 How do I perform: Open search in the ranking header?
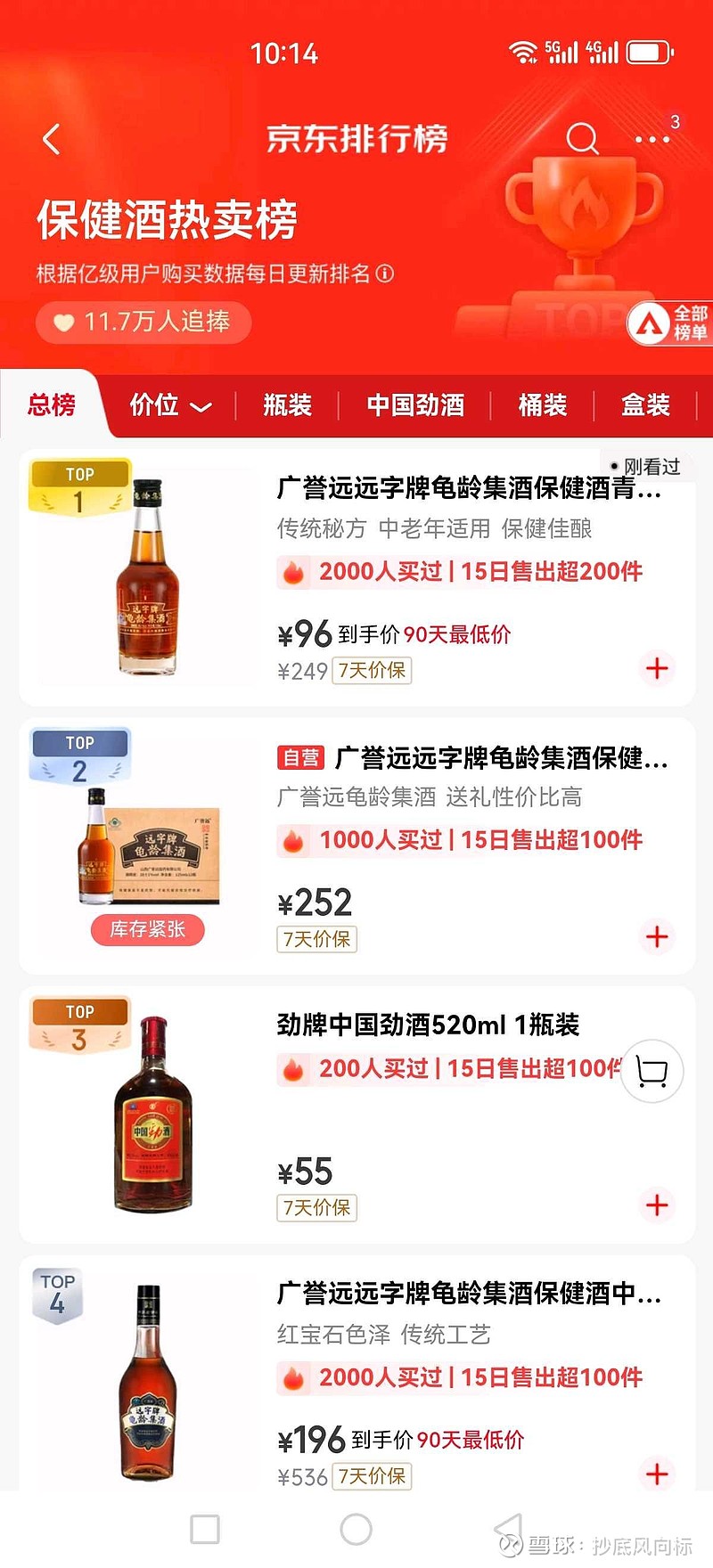582,139
